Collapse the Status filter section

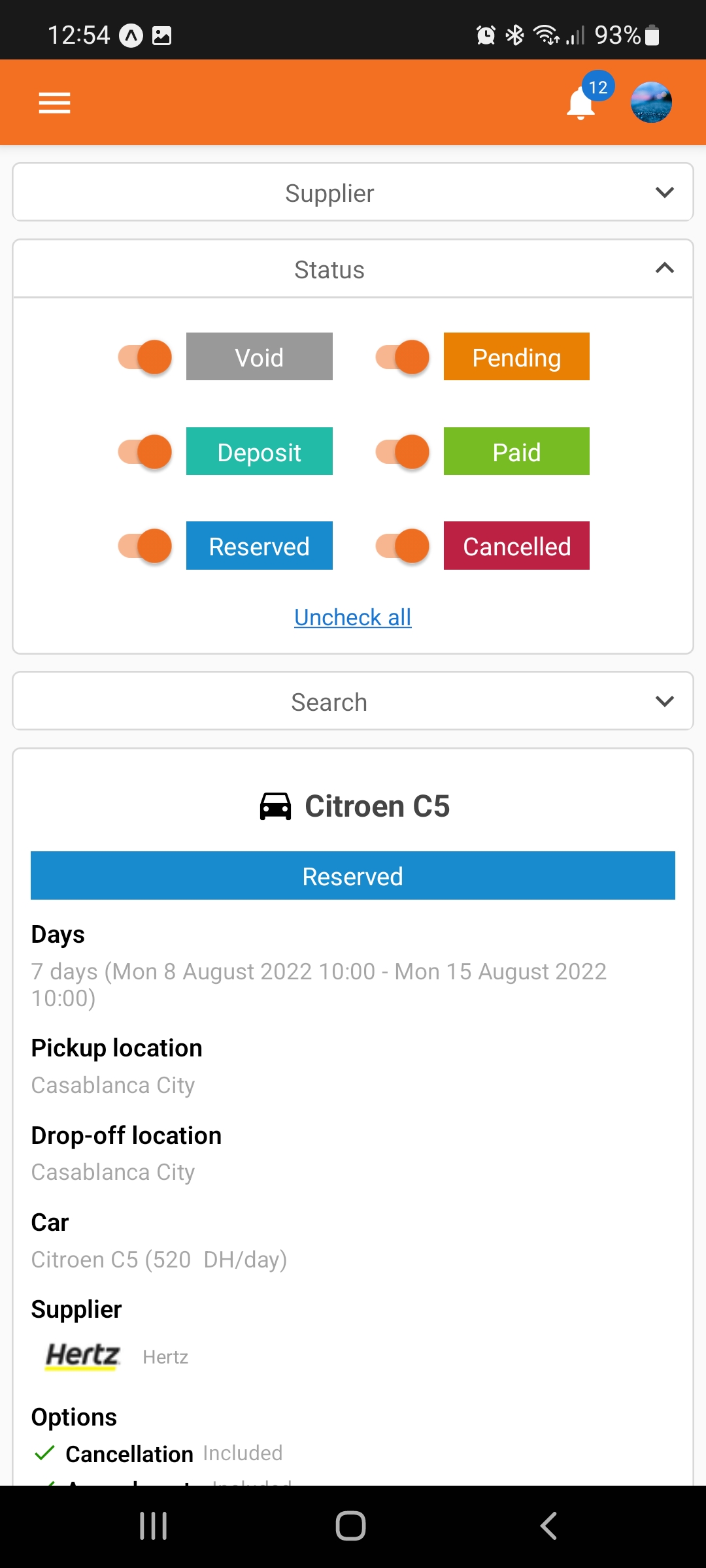(x=353, y=269)
